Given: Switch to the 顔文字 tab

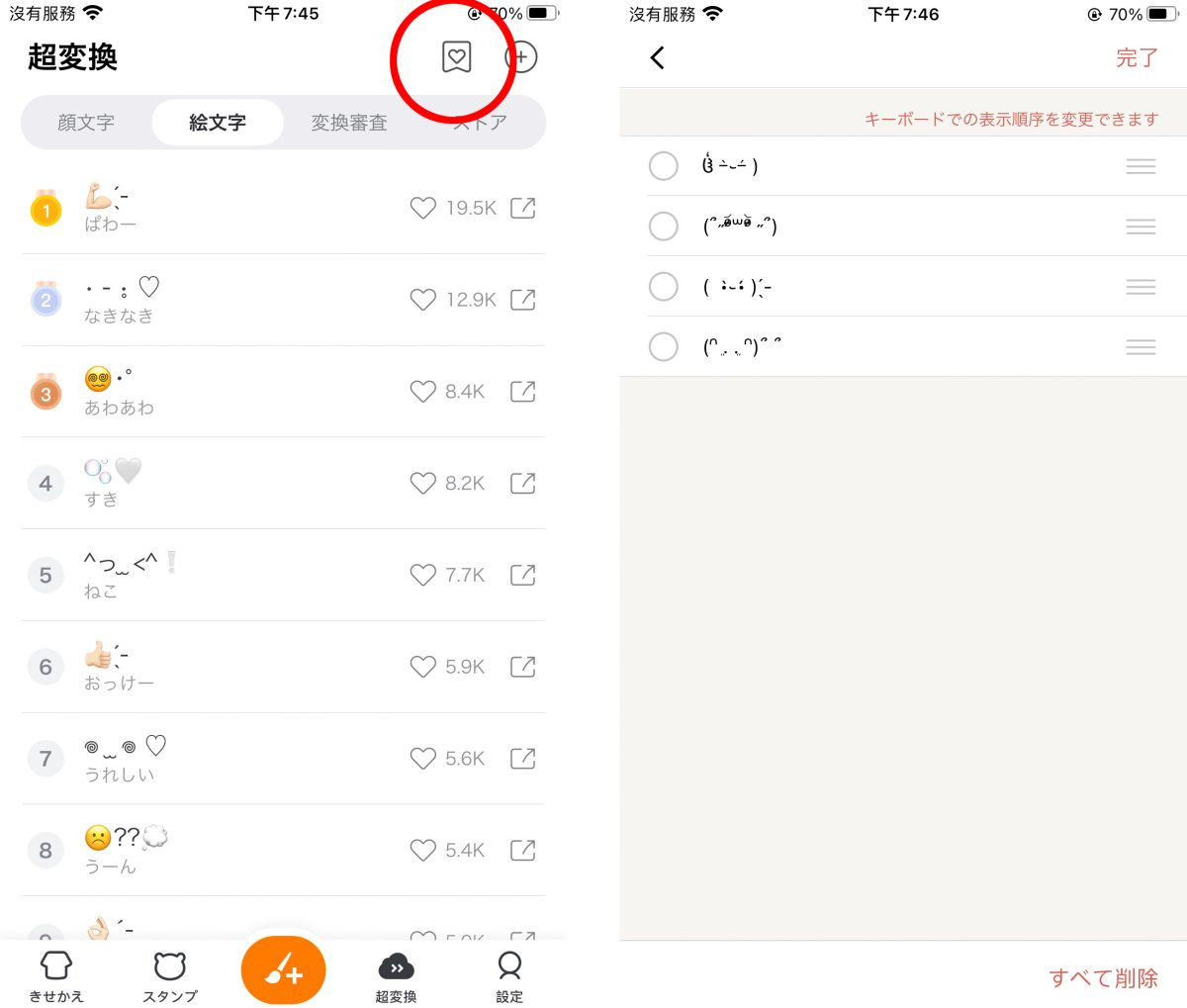Looking at the screenshot, I should (86, 123).
